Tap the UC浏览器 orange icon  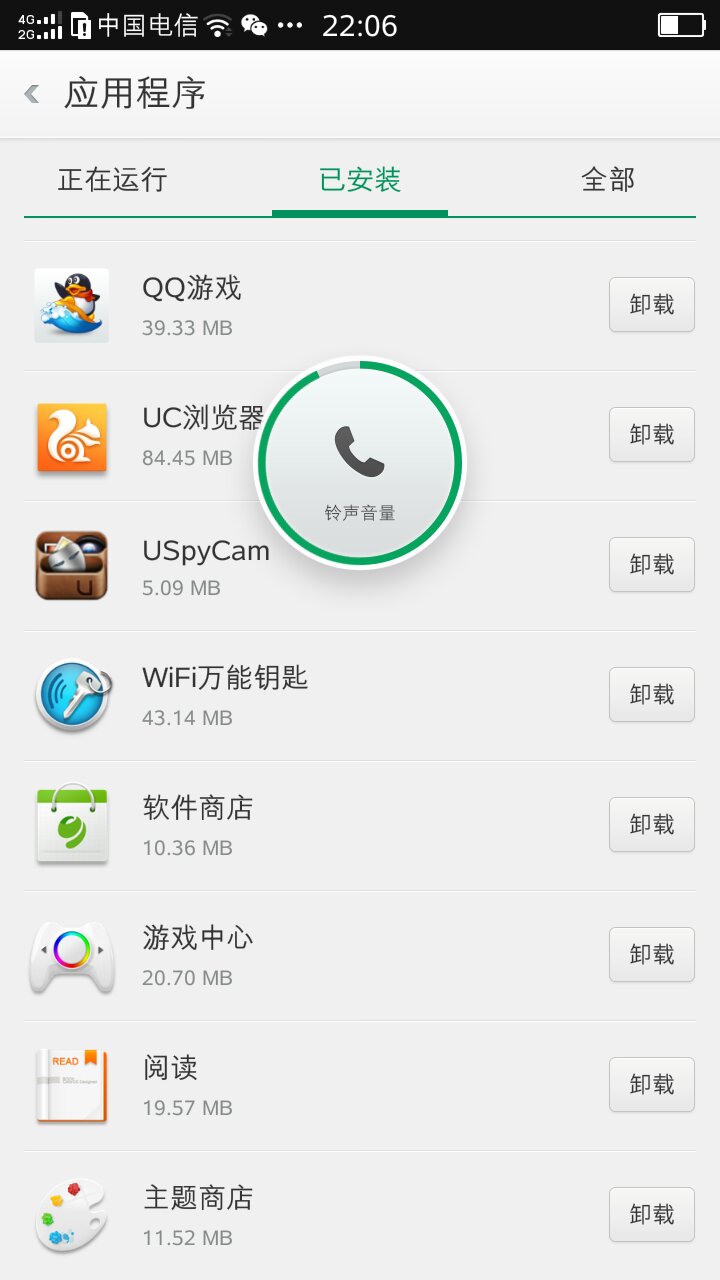tap(71, 434)
